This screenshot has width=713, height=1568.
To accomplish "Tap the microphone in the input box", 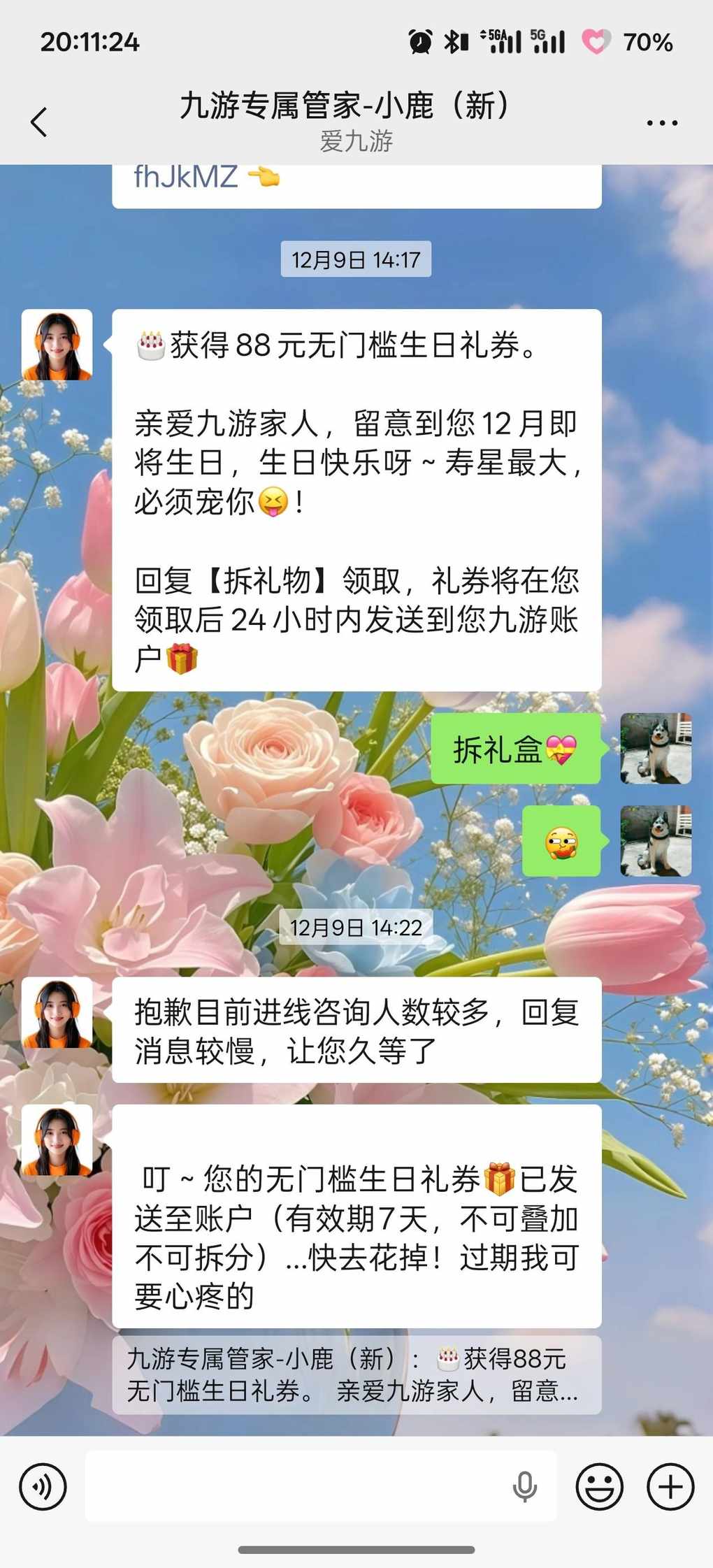I will 524,1486.
